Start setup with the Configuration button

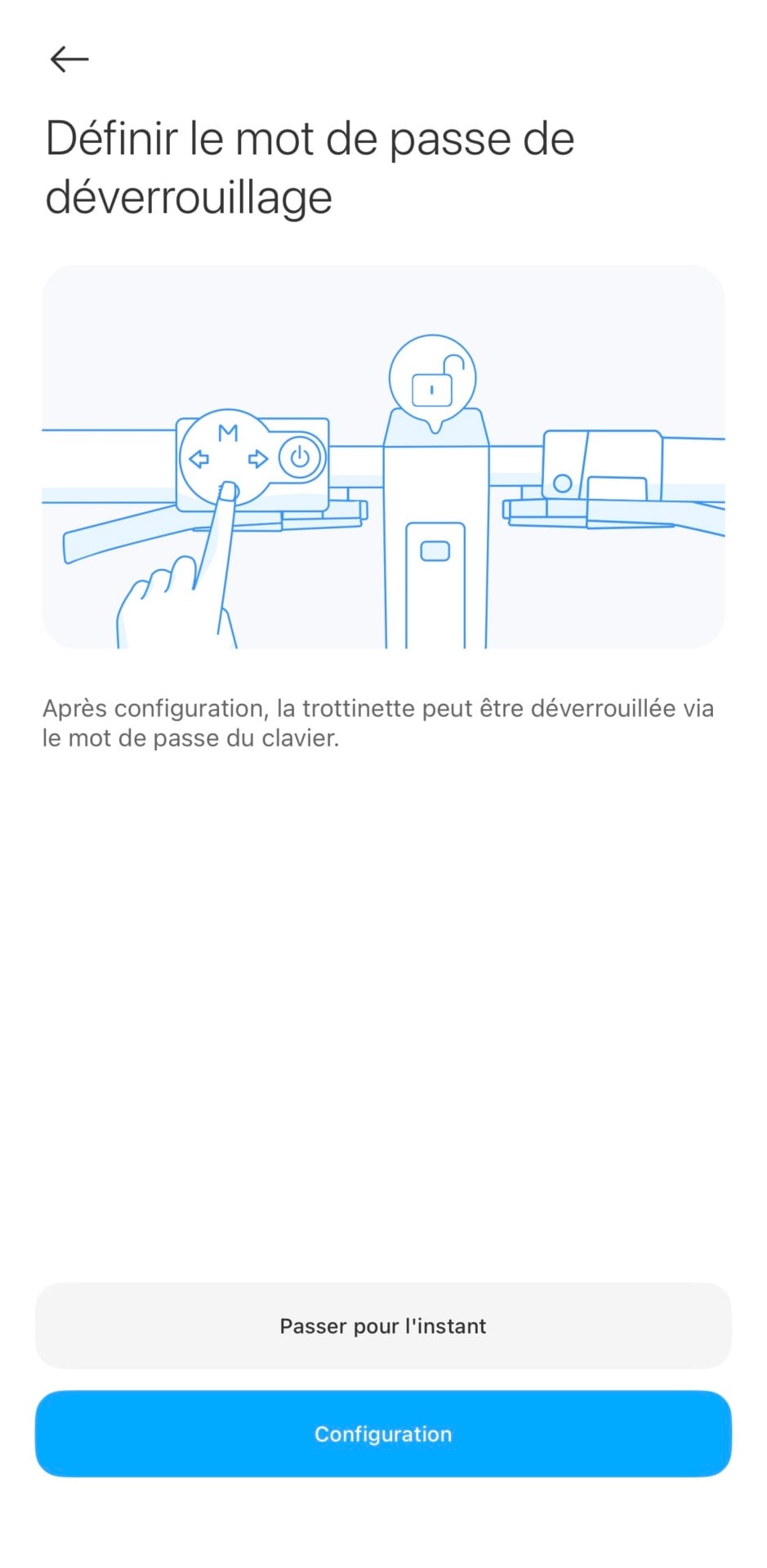(383, 1434)
